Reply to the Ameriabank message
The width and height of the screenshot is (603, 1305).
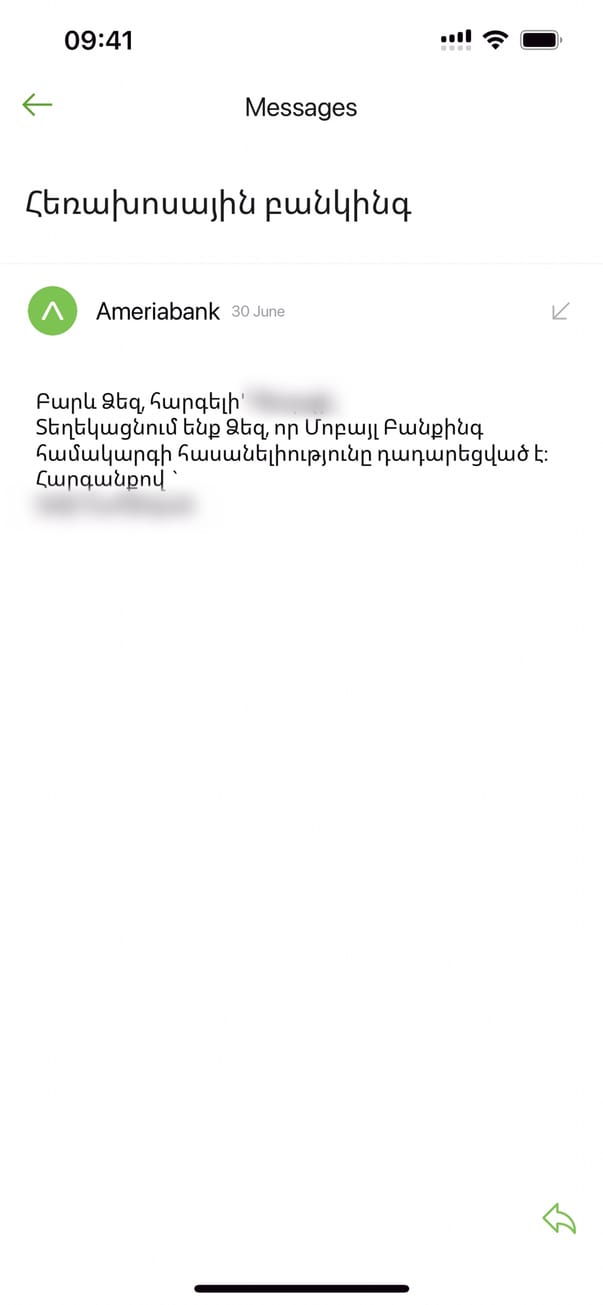pyautogui.click(x=559, y=1218)
